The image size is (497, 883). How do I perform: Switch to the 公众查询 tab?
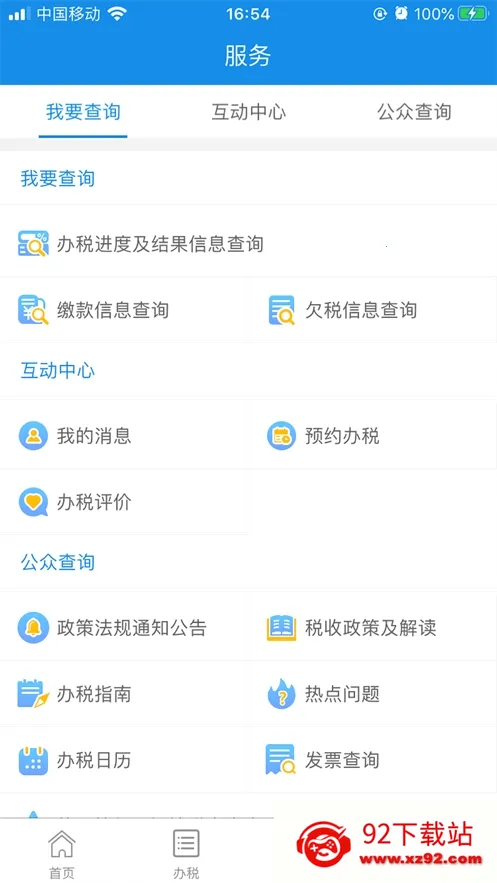pyautogui.click(x=414, y=112)
